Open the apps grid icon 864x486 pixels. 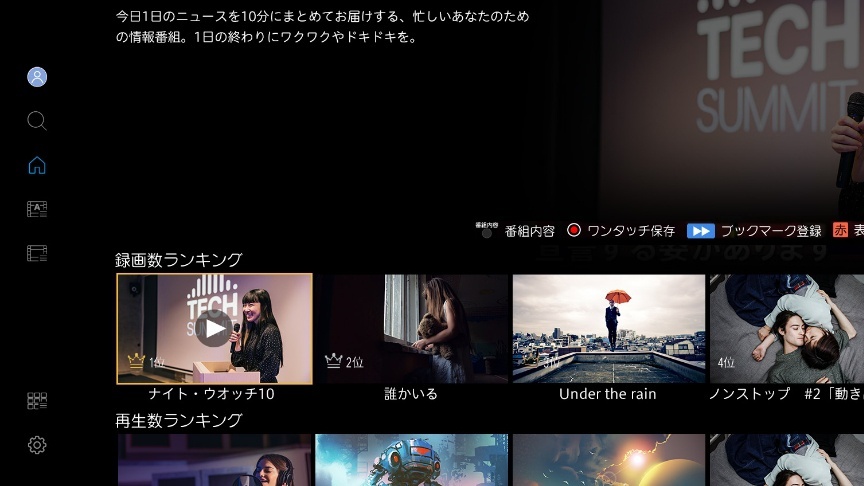click(37, 401)
